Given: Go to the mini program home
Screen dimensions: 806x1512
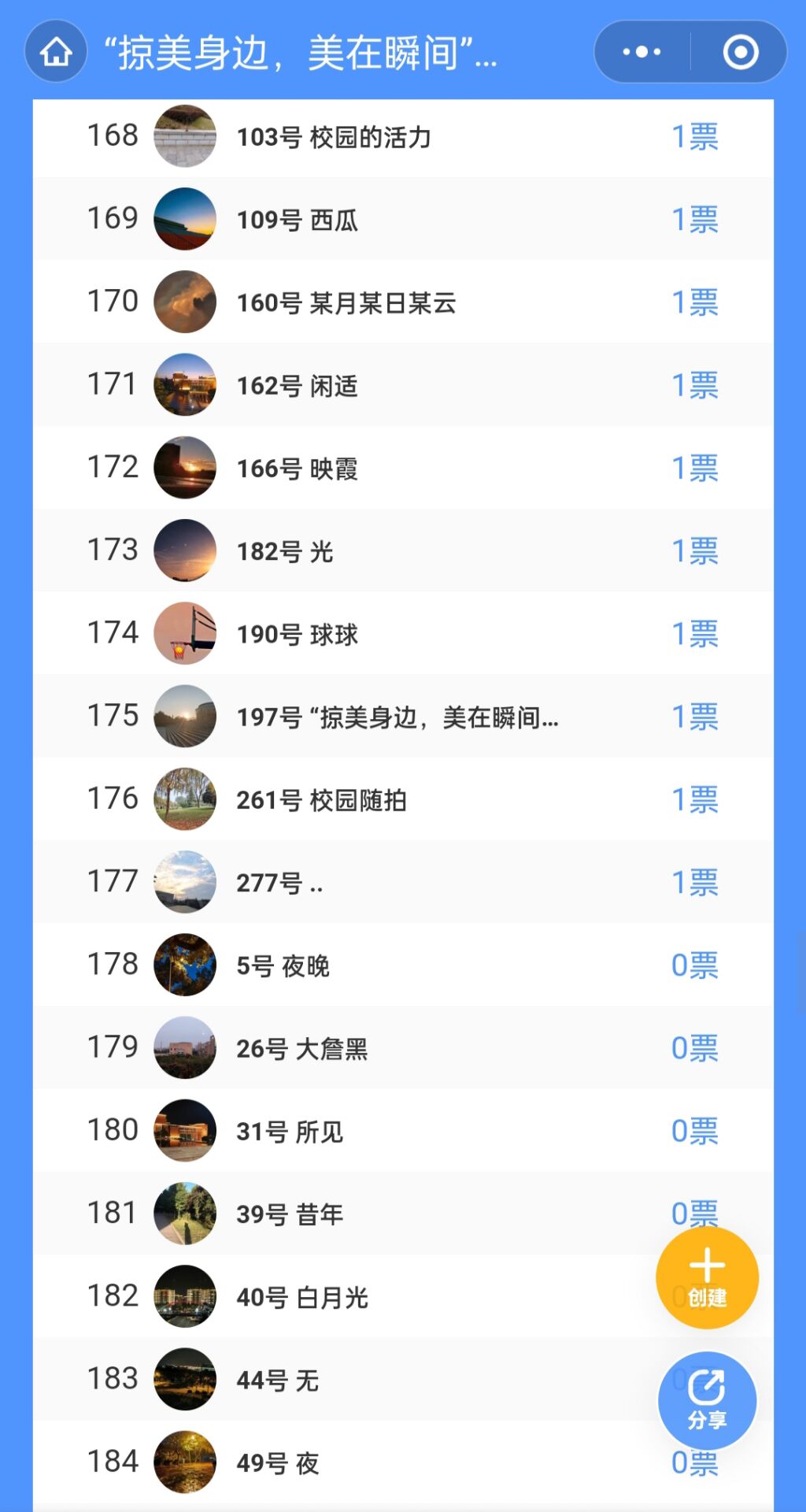Looking at the screenshot, I should tap(56, 53).
